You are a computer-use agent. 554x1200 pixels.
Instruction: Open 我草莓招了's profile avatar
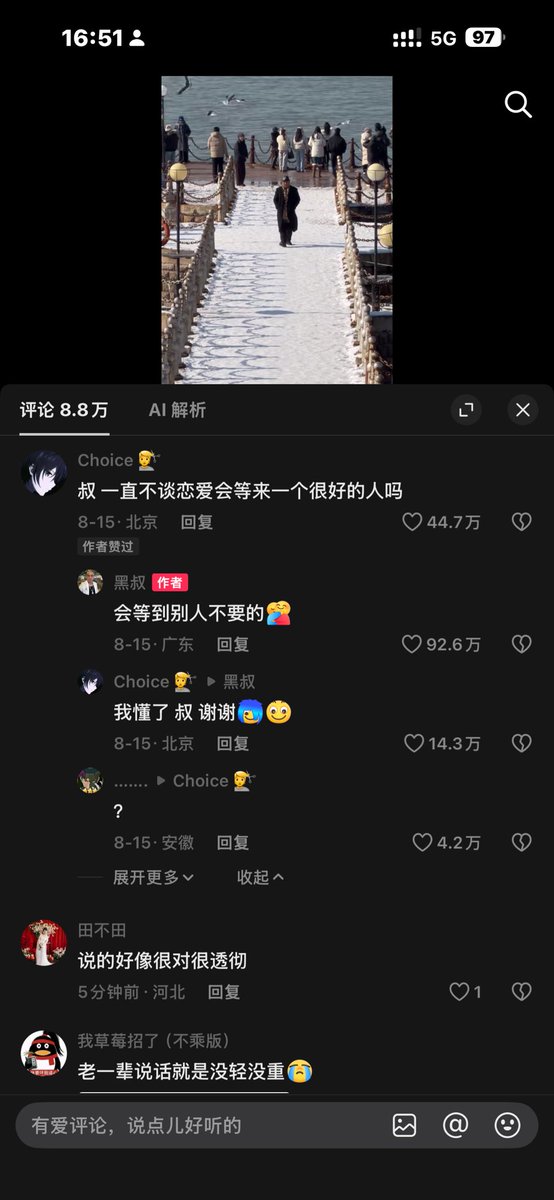point(44,1054)
